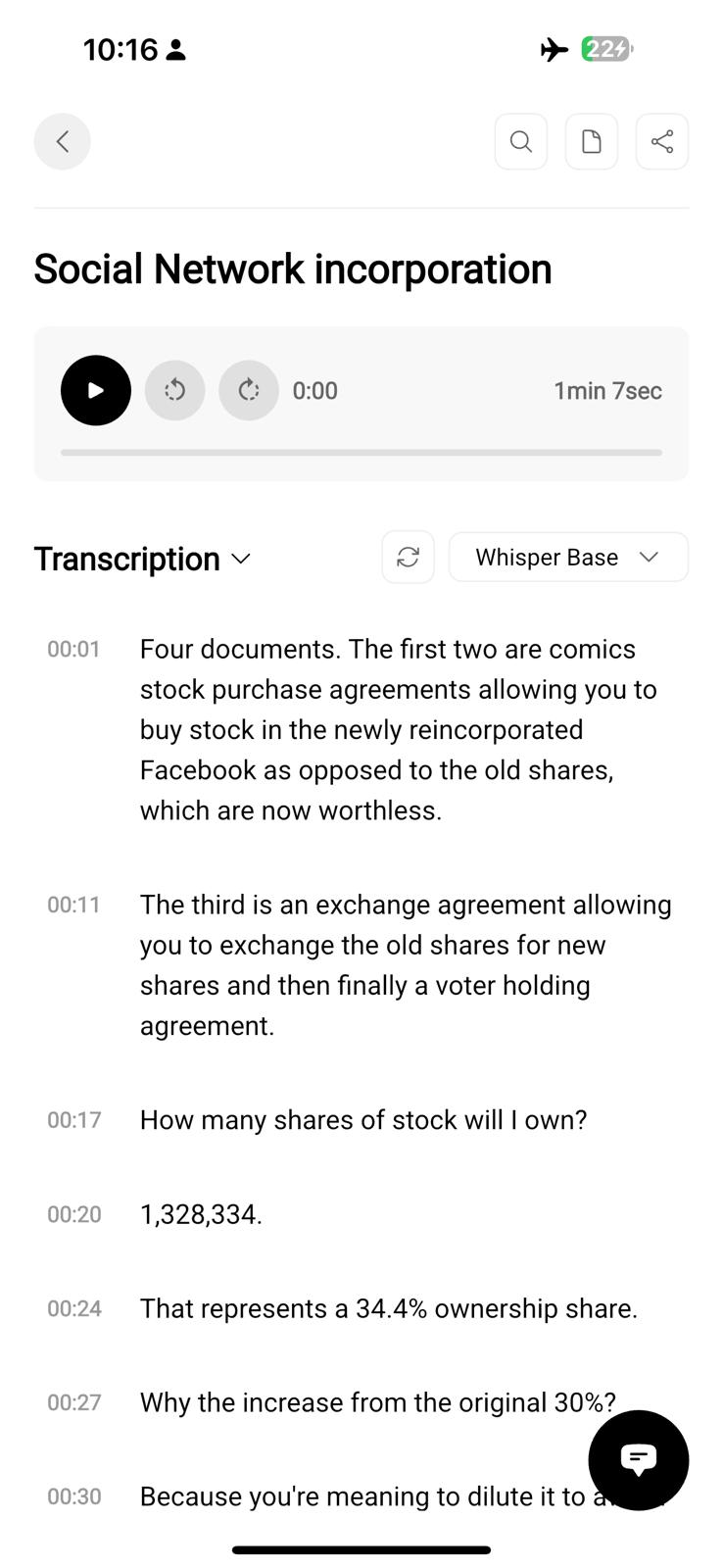Screen dimensions: 723x1568
Task: Seek using the audio progress bar
Action: [361, 452]
